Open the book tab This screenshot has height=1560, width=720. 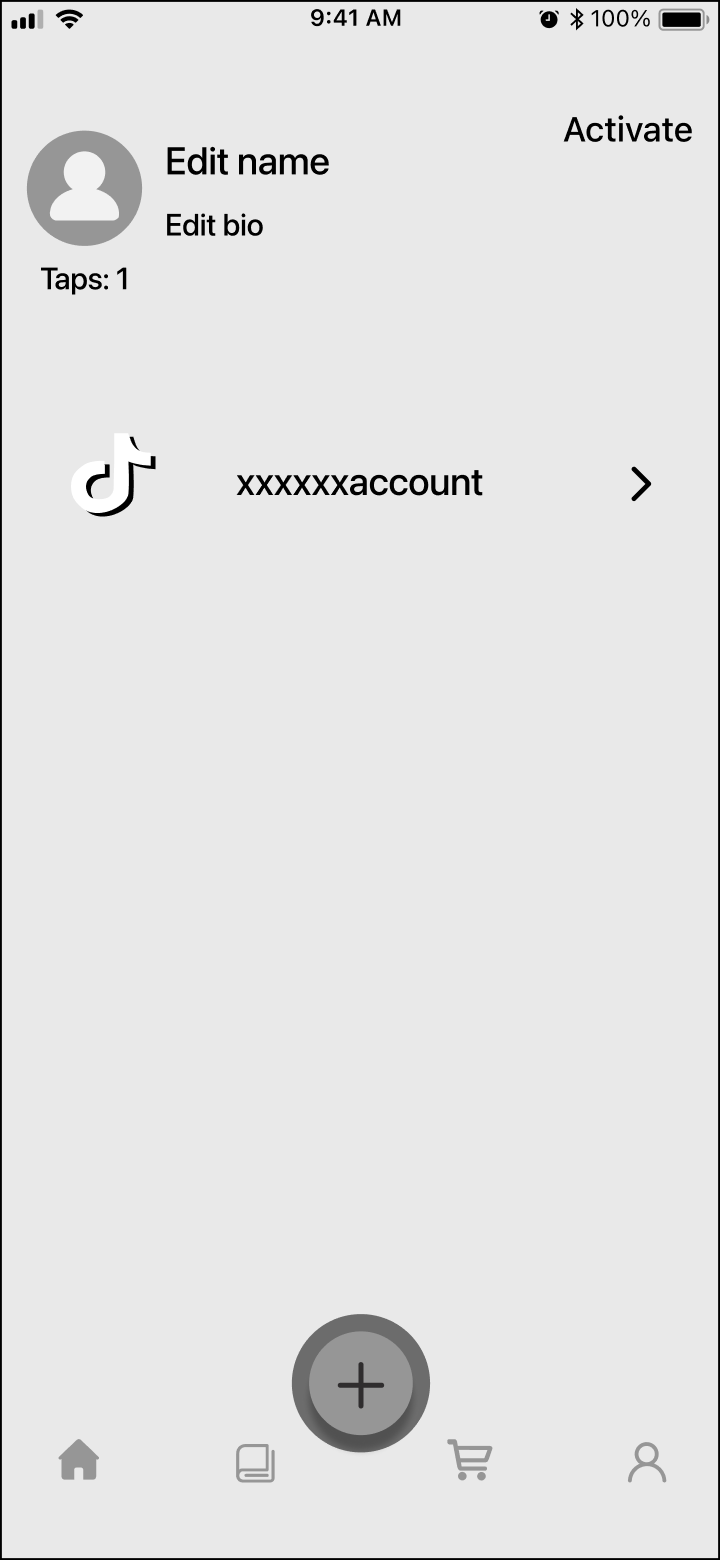click(x=255, y=1463)
